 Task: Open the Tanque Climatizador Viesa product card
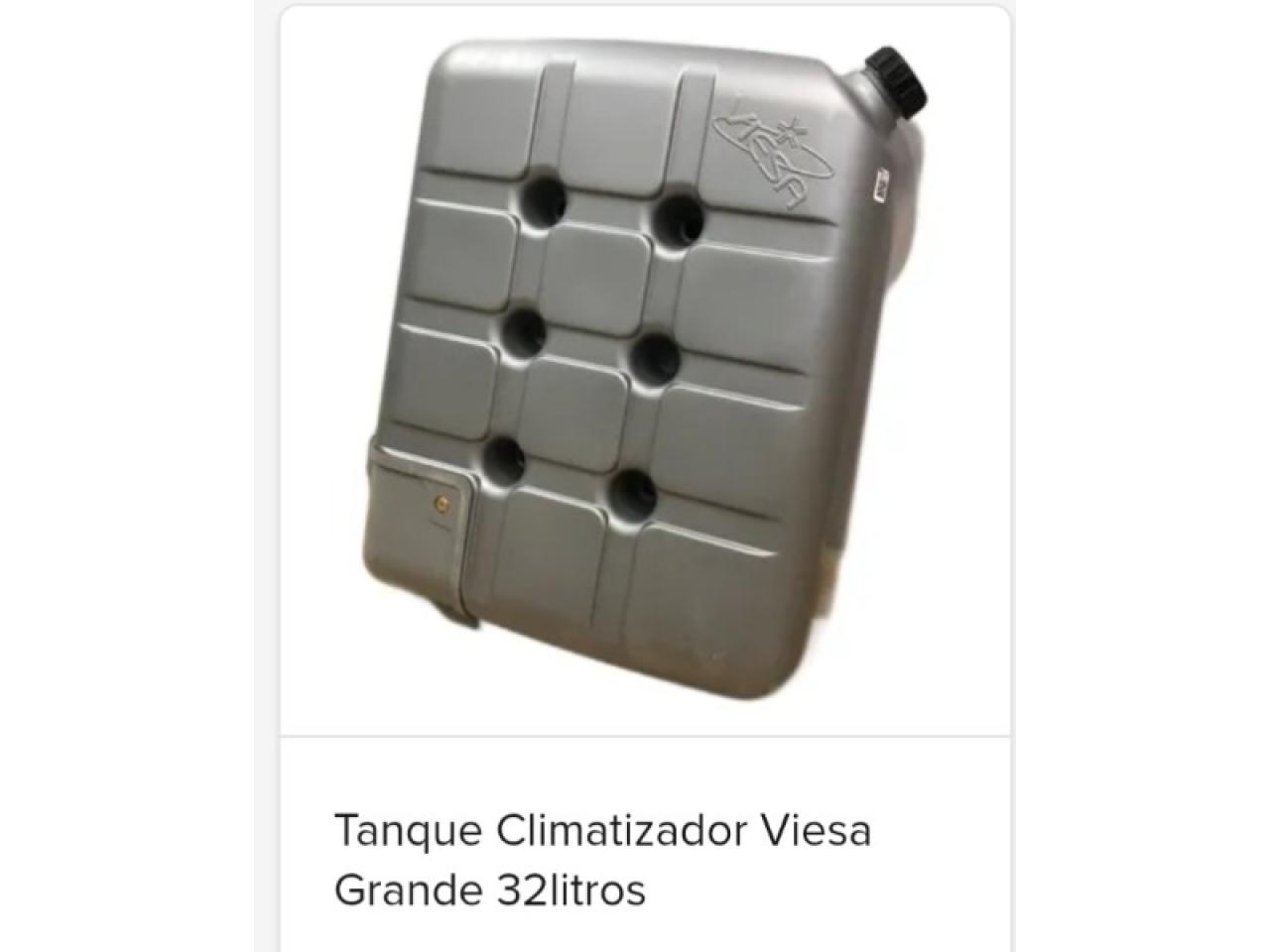coord(602,858)
